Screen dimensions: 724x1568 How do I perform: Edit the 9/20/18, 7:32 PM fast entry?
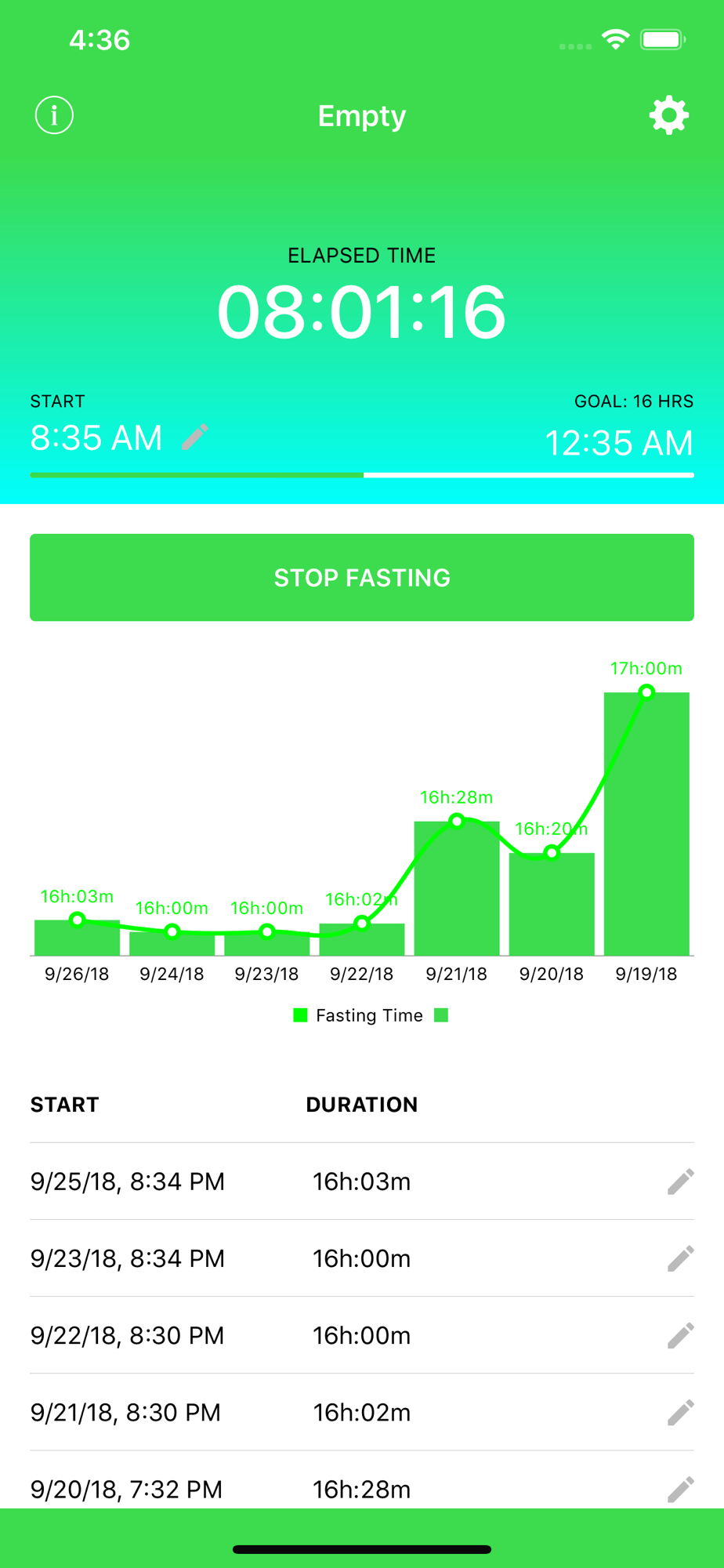pos(680,1488)
